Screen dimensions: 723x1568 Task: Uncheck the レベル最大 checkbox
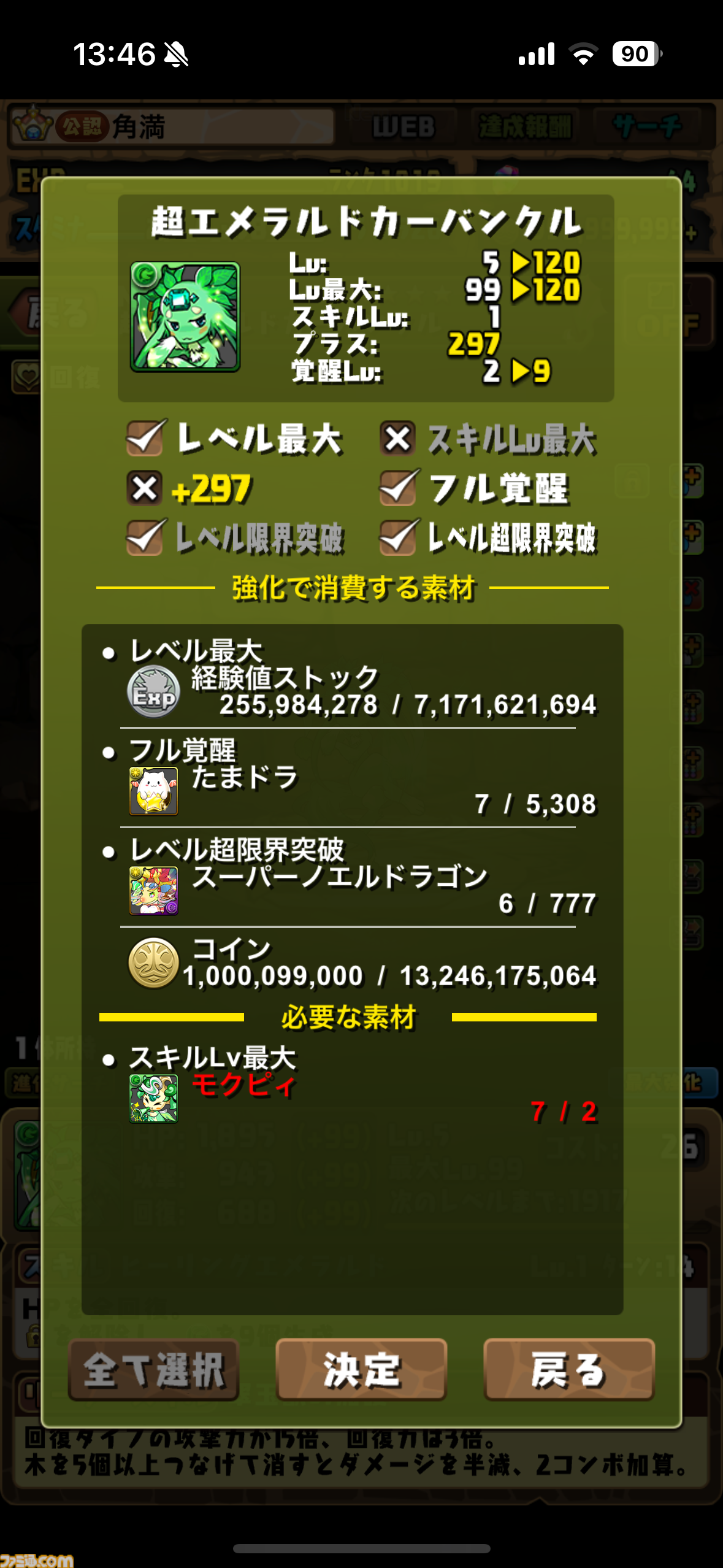[146, 439]
